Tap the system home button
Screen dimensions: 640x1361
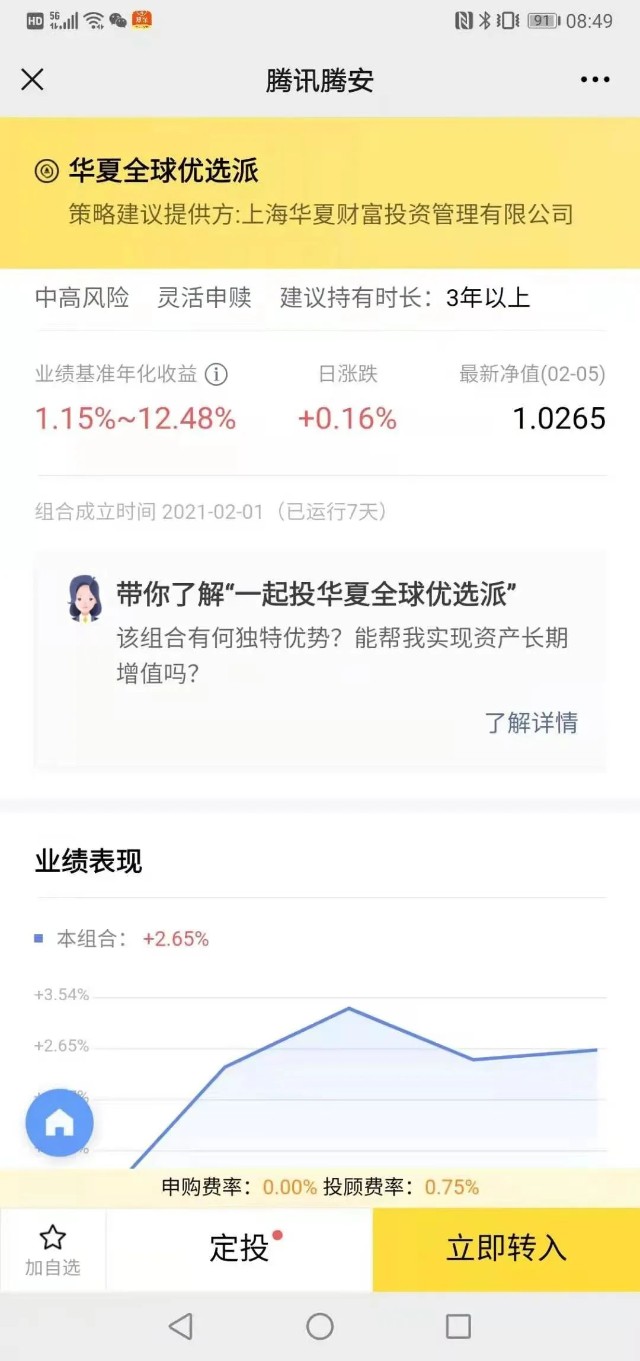tap(320, 1326)
